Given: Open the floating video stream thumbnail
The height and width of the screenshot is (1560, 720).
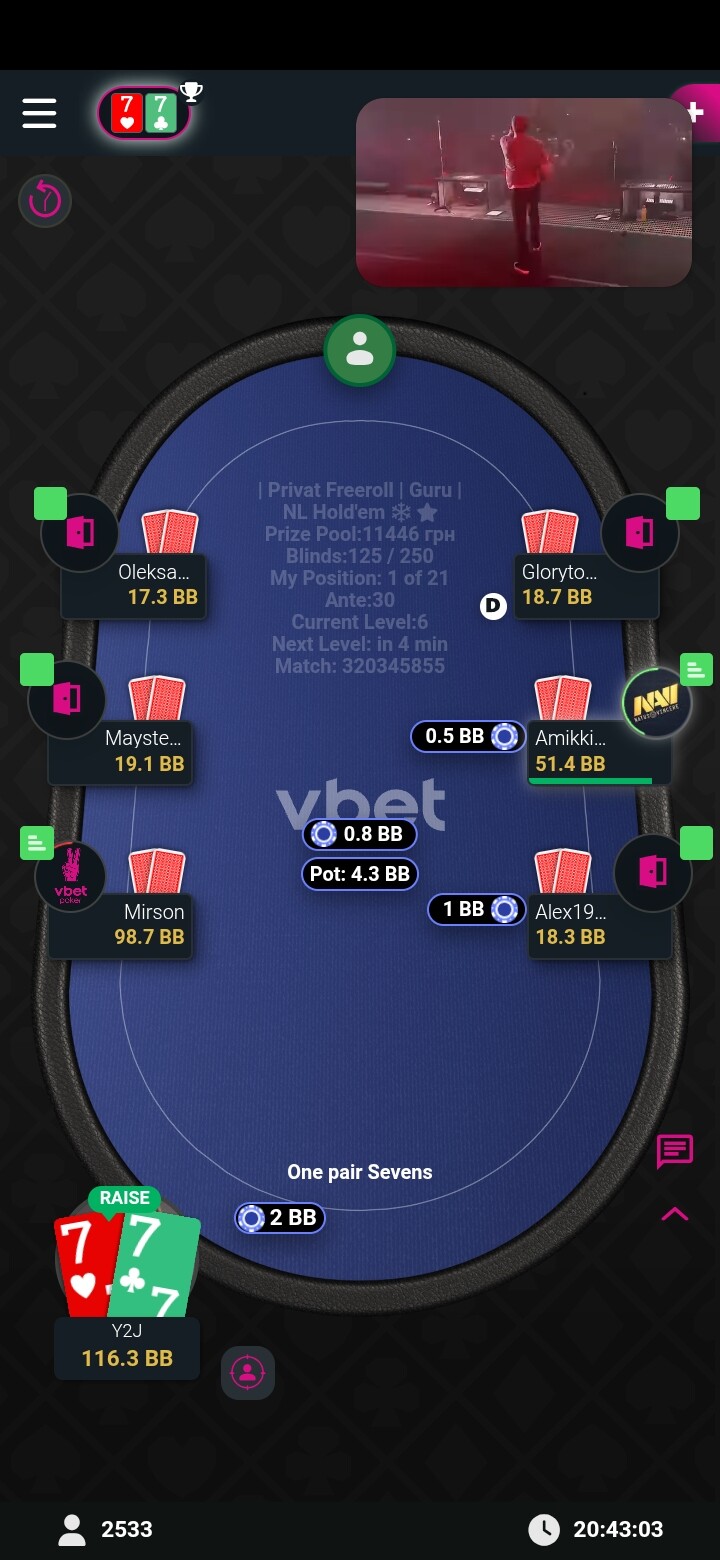Looking at the screenshot, I should [523, 192].
